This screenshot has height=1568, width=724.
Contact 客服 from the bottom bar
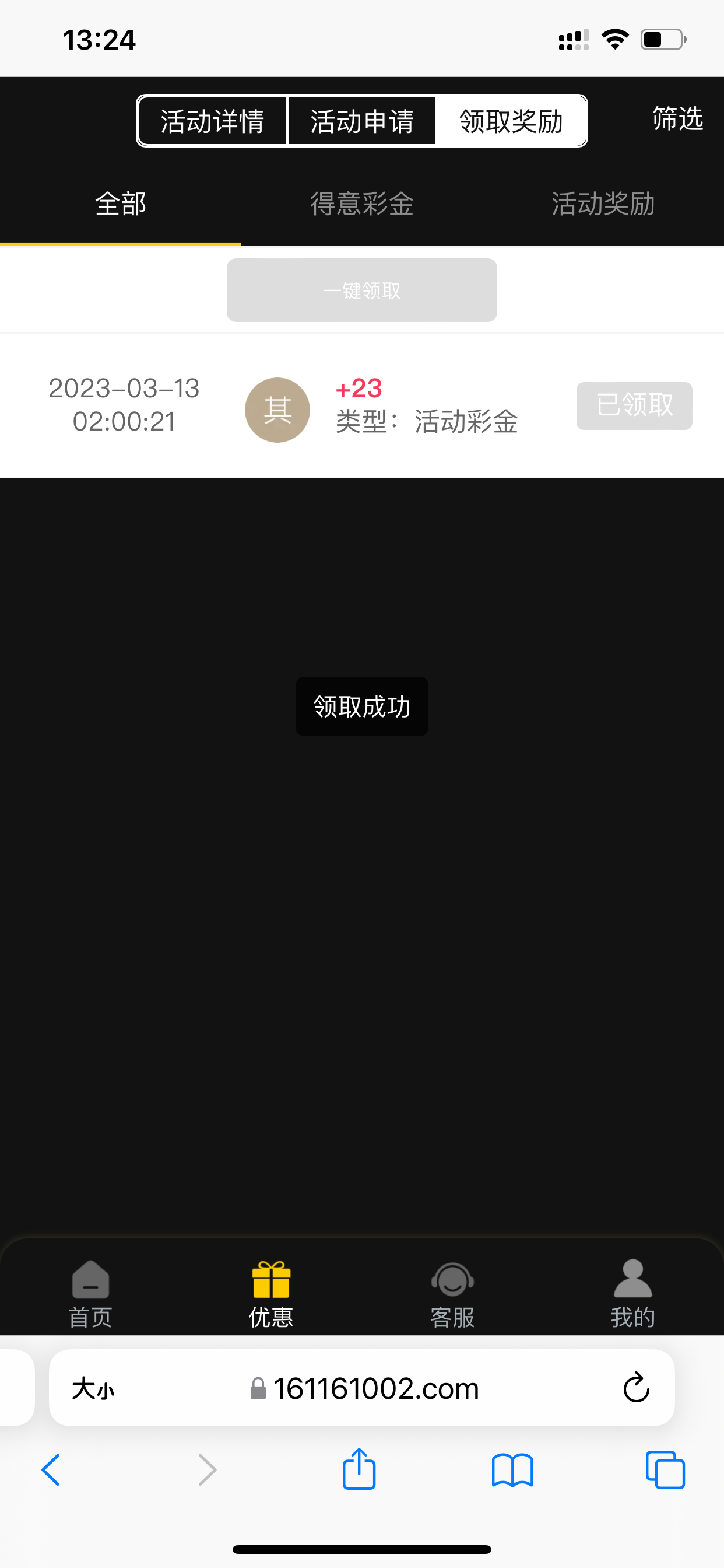point(452,1293)
